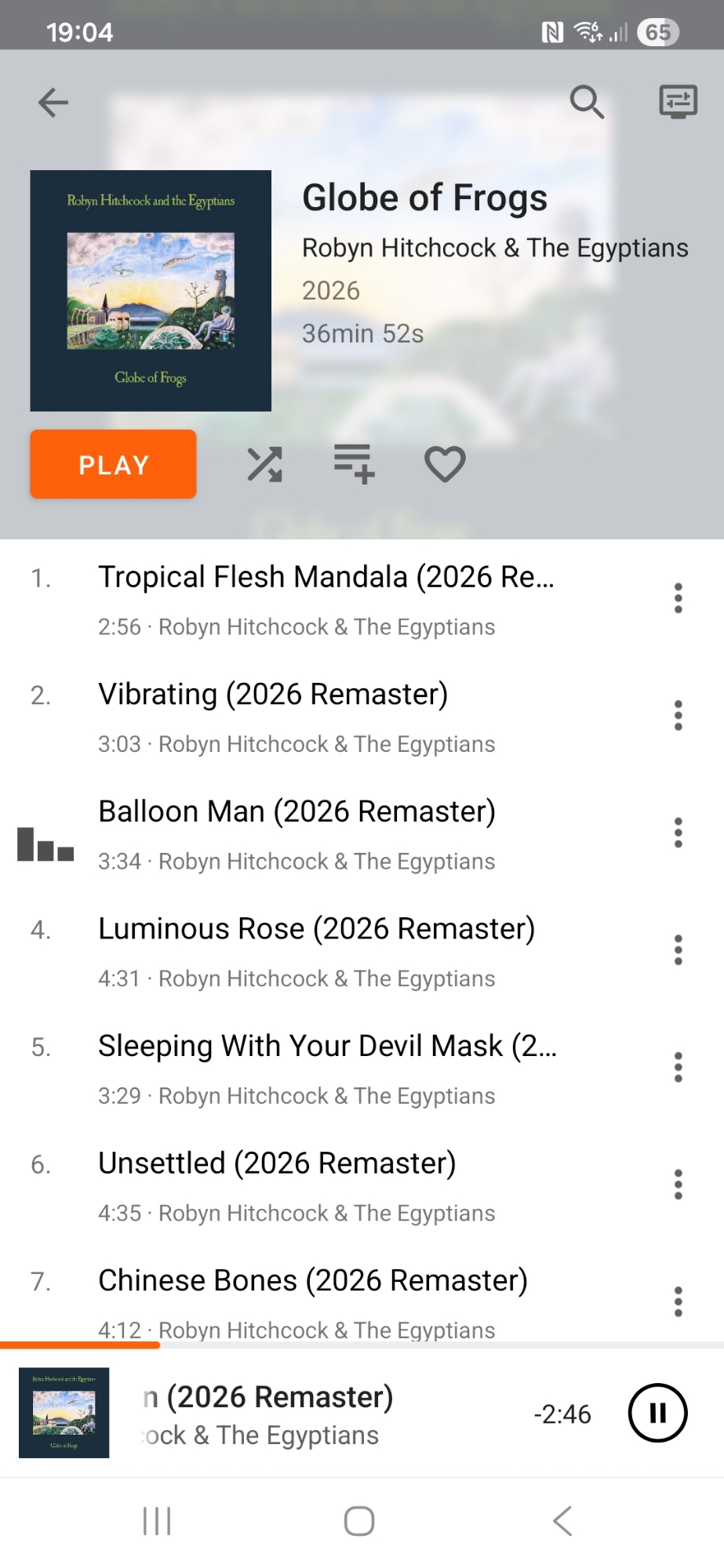The image size is (724, 1568).
Task: Pause the currently playing song
Action: pos(657,1413)
